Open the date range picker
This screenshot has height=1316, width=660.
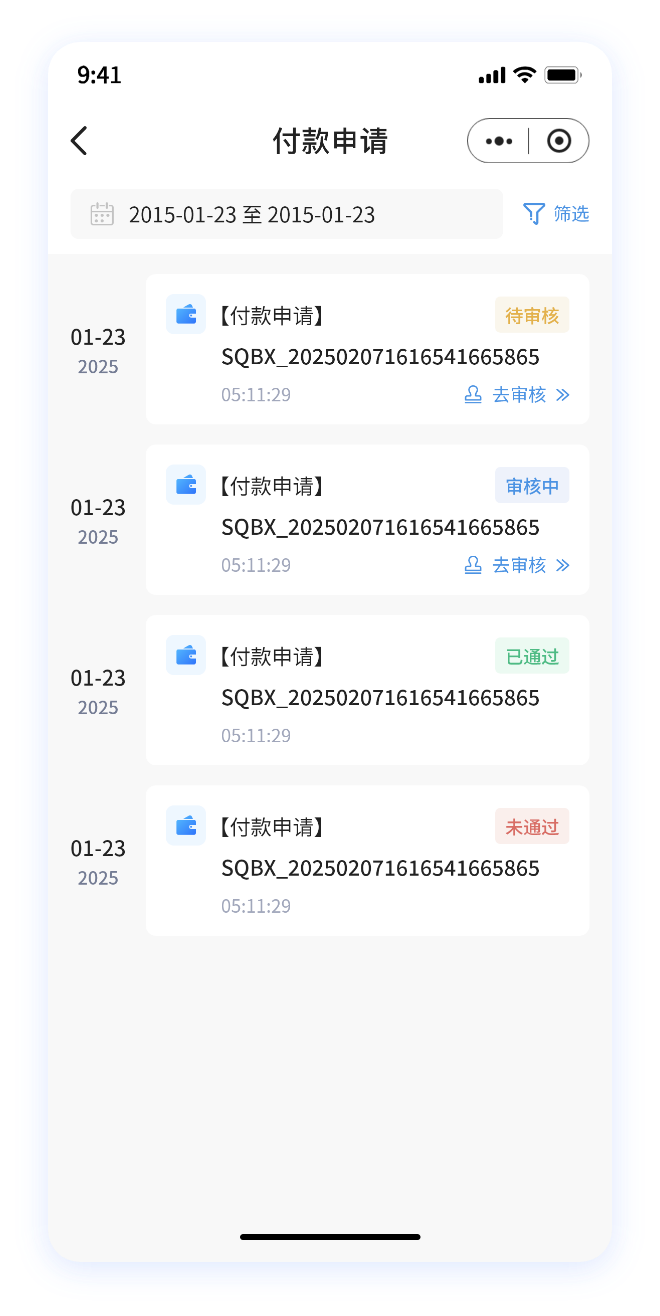point(286,214)
